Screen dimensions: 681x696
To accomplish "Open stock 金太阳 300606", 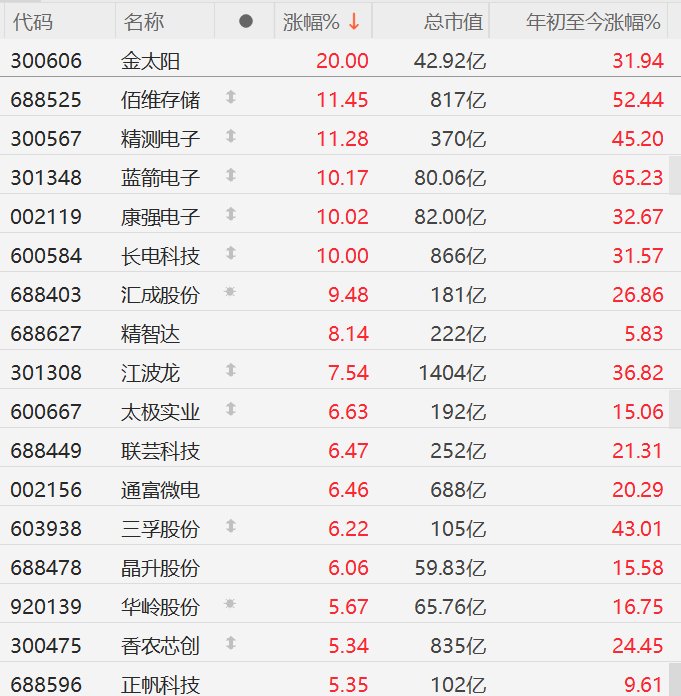I will pyautogui.click(x=151, y=61).
